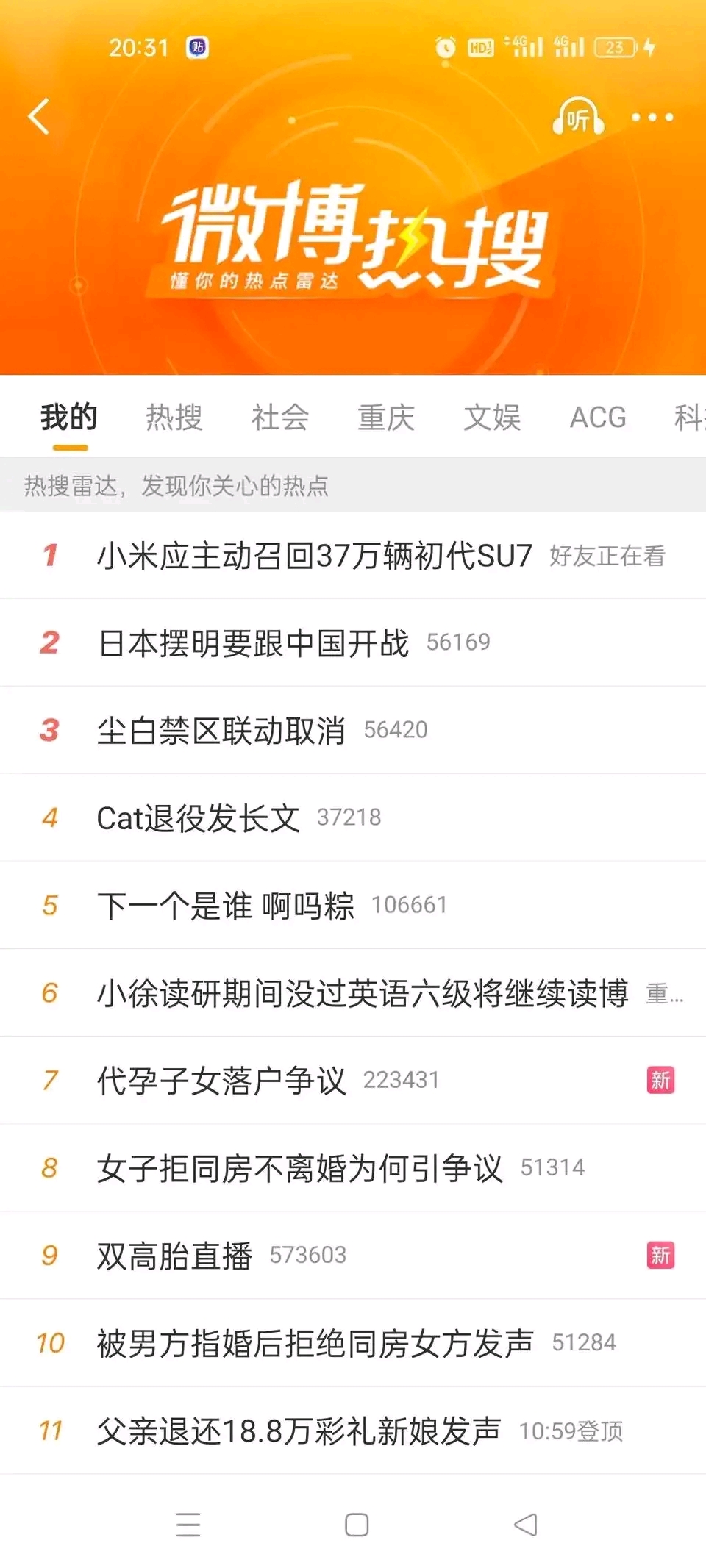Viewport: 706px width, 1568px height.
Task: Open topic 小米应主动召回37万辆初代SU7
Action: point(315,556)
